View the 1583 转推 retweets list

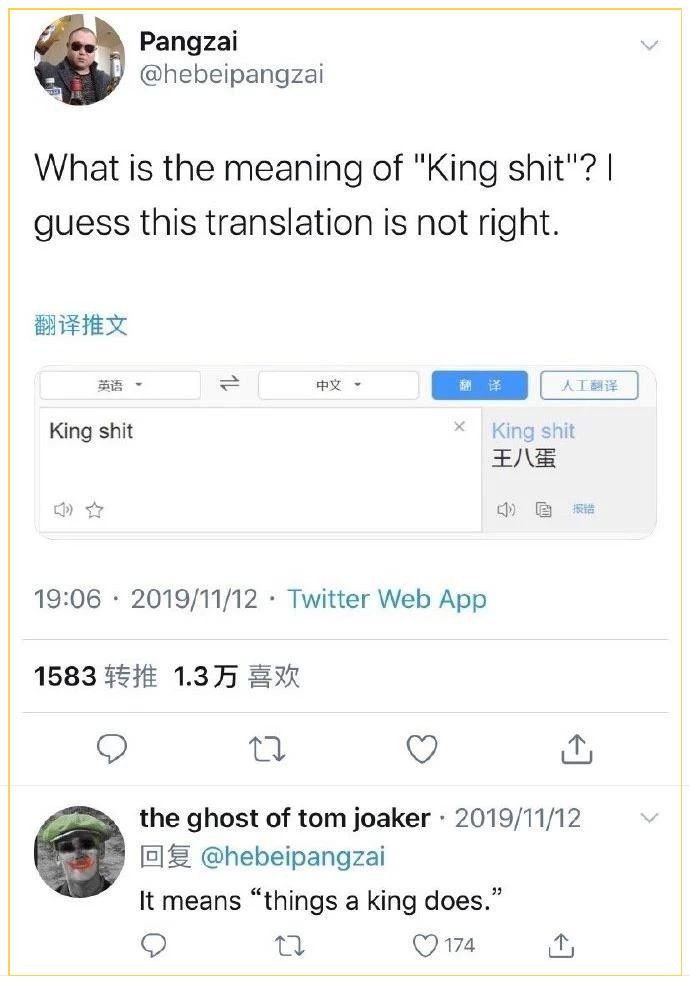pyautogui.click(x=95, y=676)
